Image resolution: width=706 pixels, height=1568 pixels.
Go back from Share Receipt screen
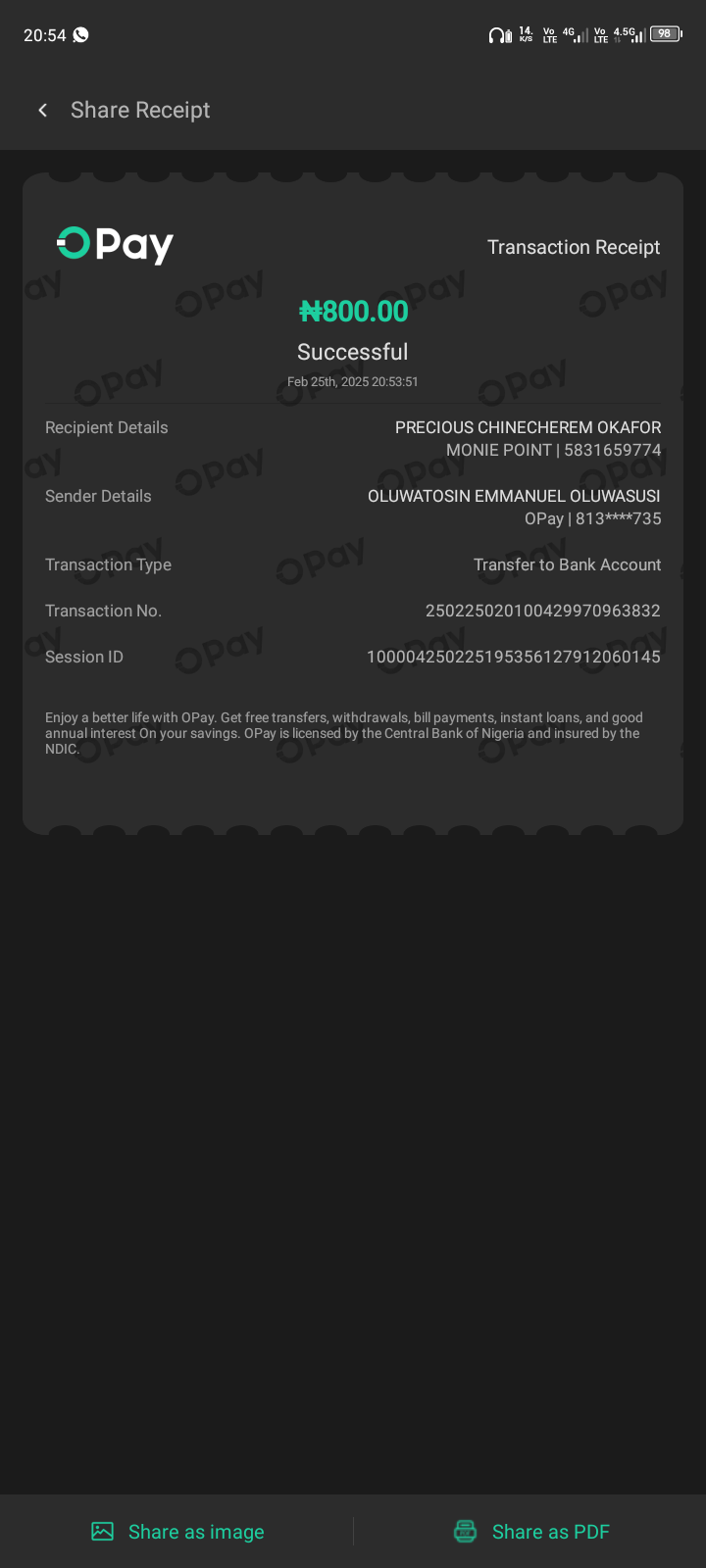[x=42, y=110]
